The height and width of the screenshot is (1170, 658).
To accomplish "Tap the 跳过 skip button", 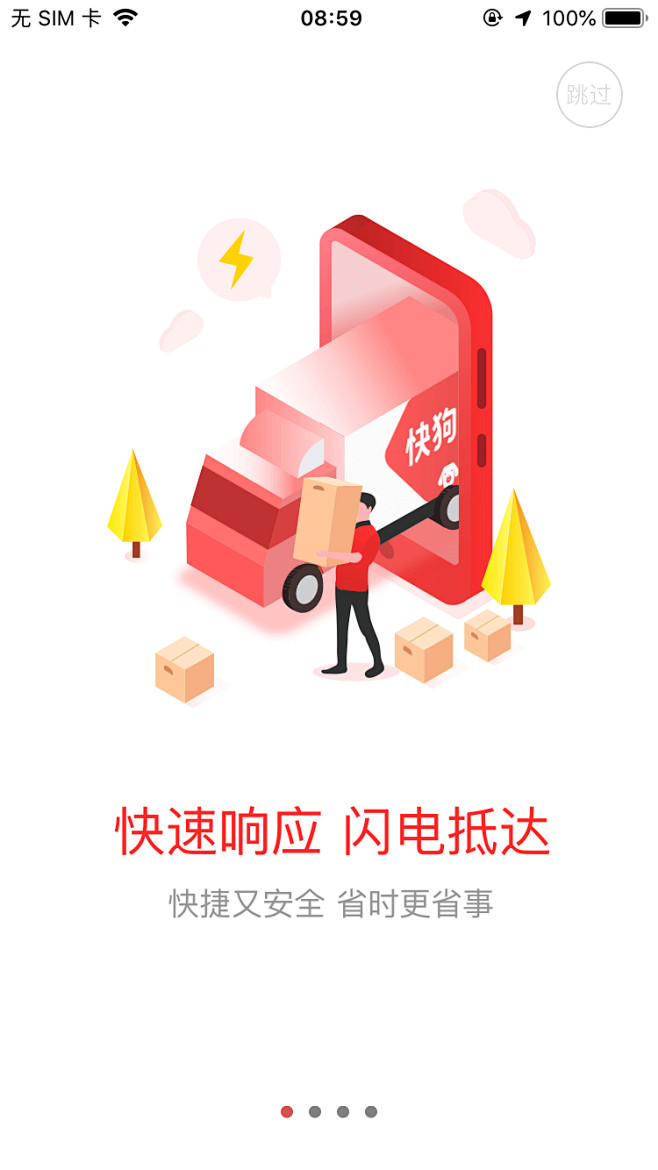I will pos(589,95).
